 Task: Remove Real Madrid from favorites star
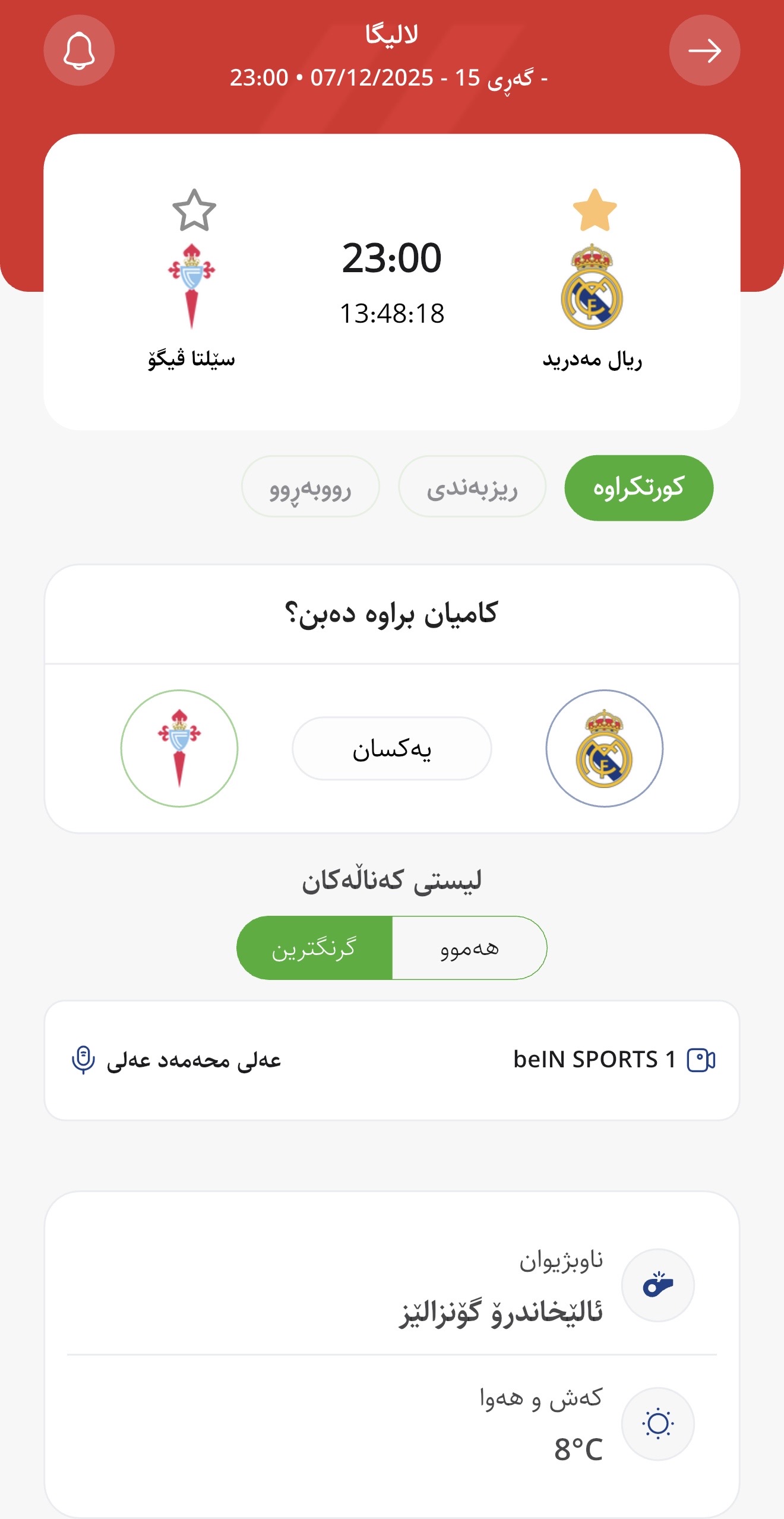pyautogui.click(x=595, y=210)
